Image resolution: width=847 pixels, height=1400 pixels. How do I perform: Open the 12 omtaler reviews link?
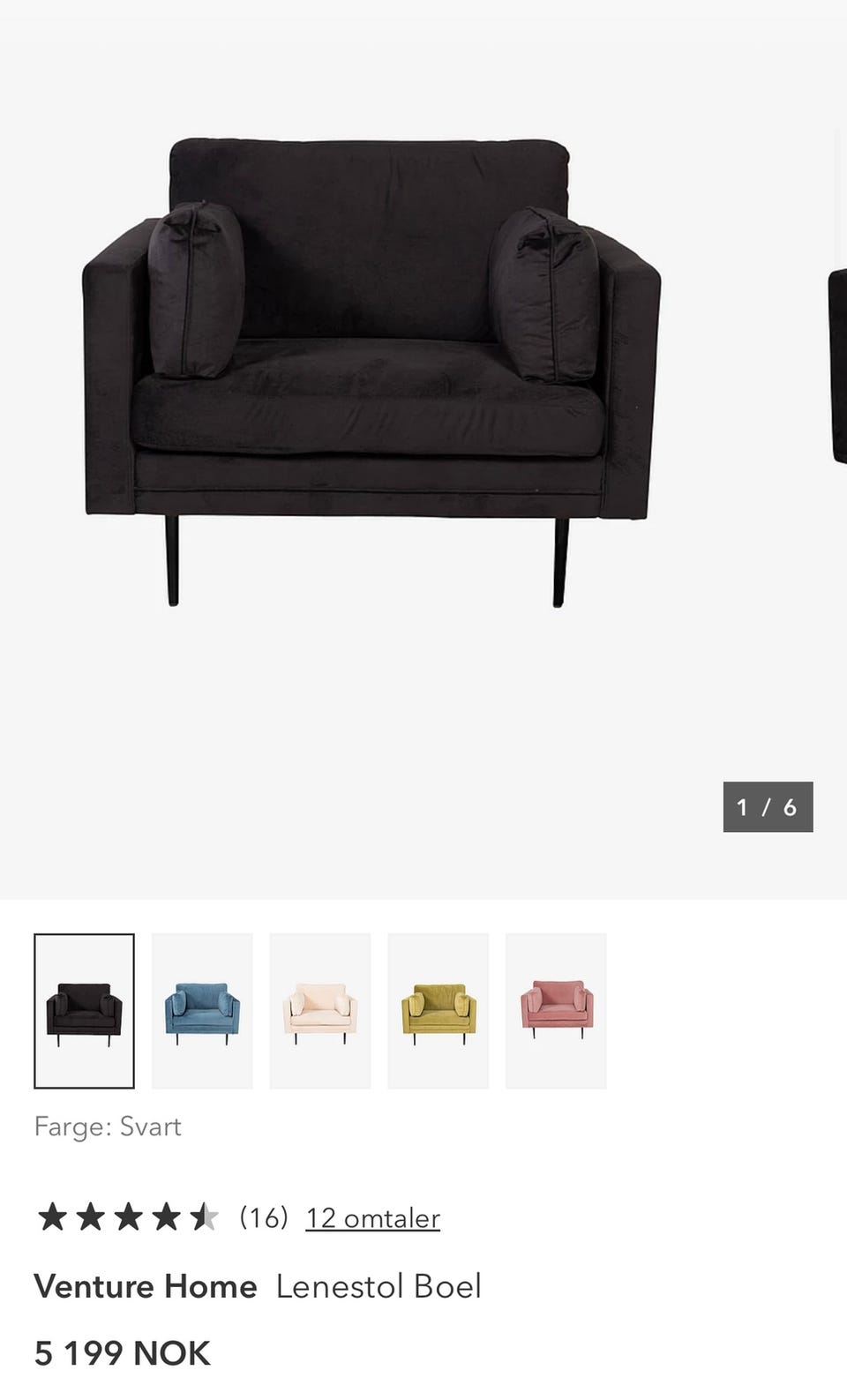372,1218
